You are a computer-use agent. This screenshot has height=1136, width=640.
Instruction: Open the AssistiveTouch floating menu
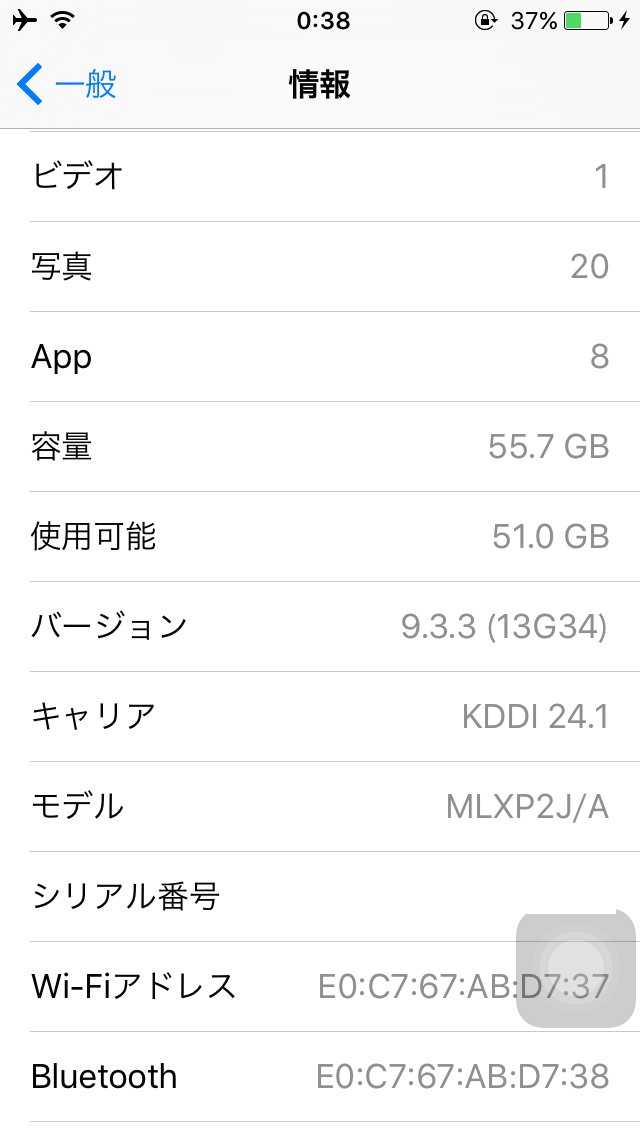coord(575,966)
